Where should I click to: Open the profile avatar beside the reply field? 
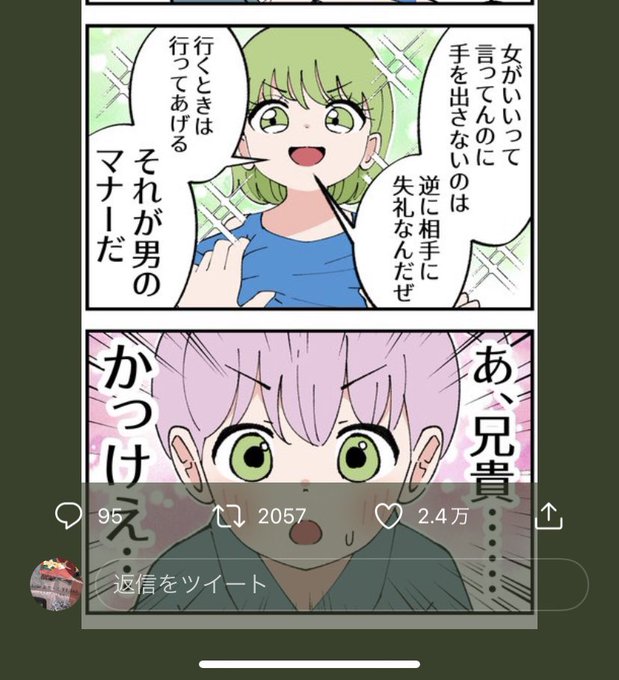tap(57, 584)
